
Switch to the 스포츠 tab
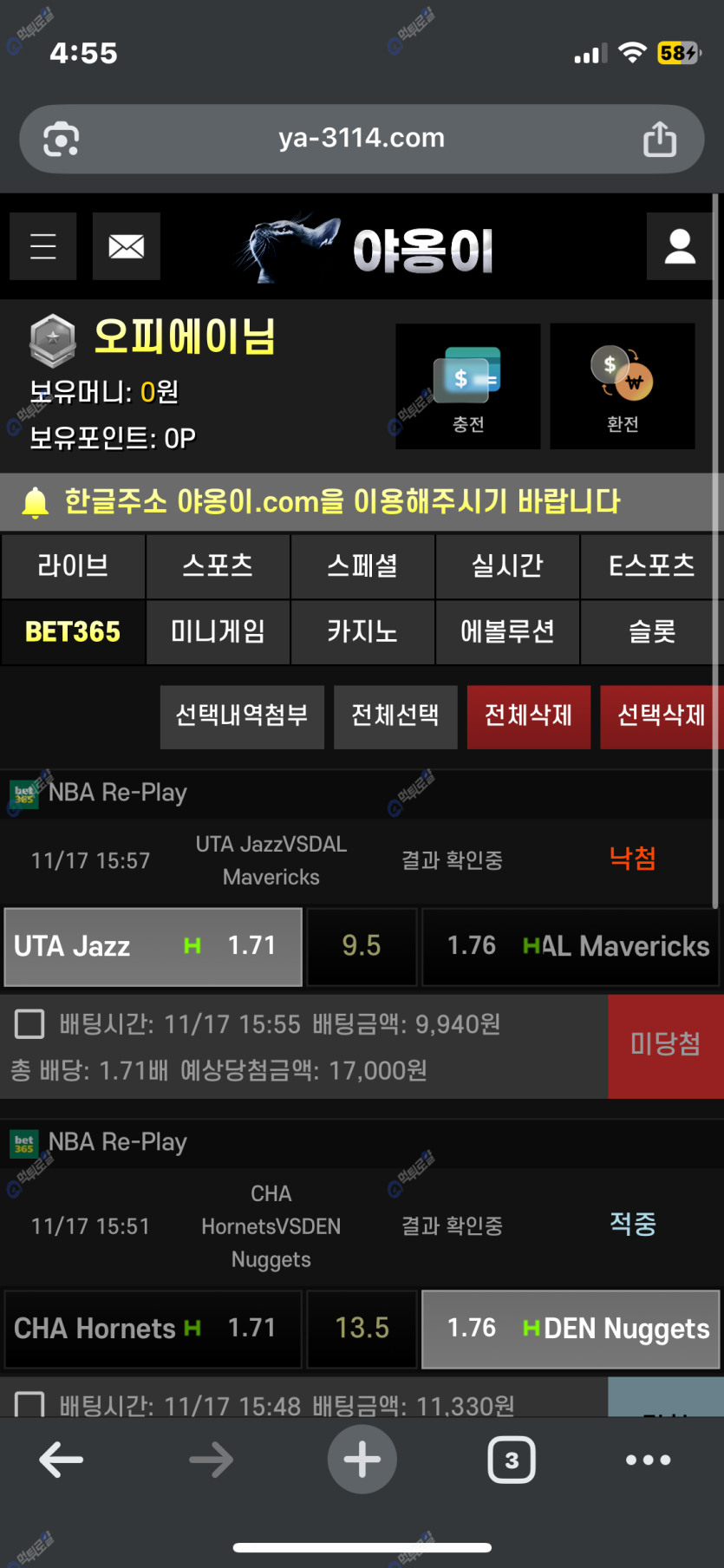click(218, 565)
